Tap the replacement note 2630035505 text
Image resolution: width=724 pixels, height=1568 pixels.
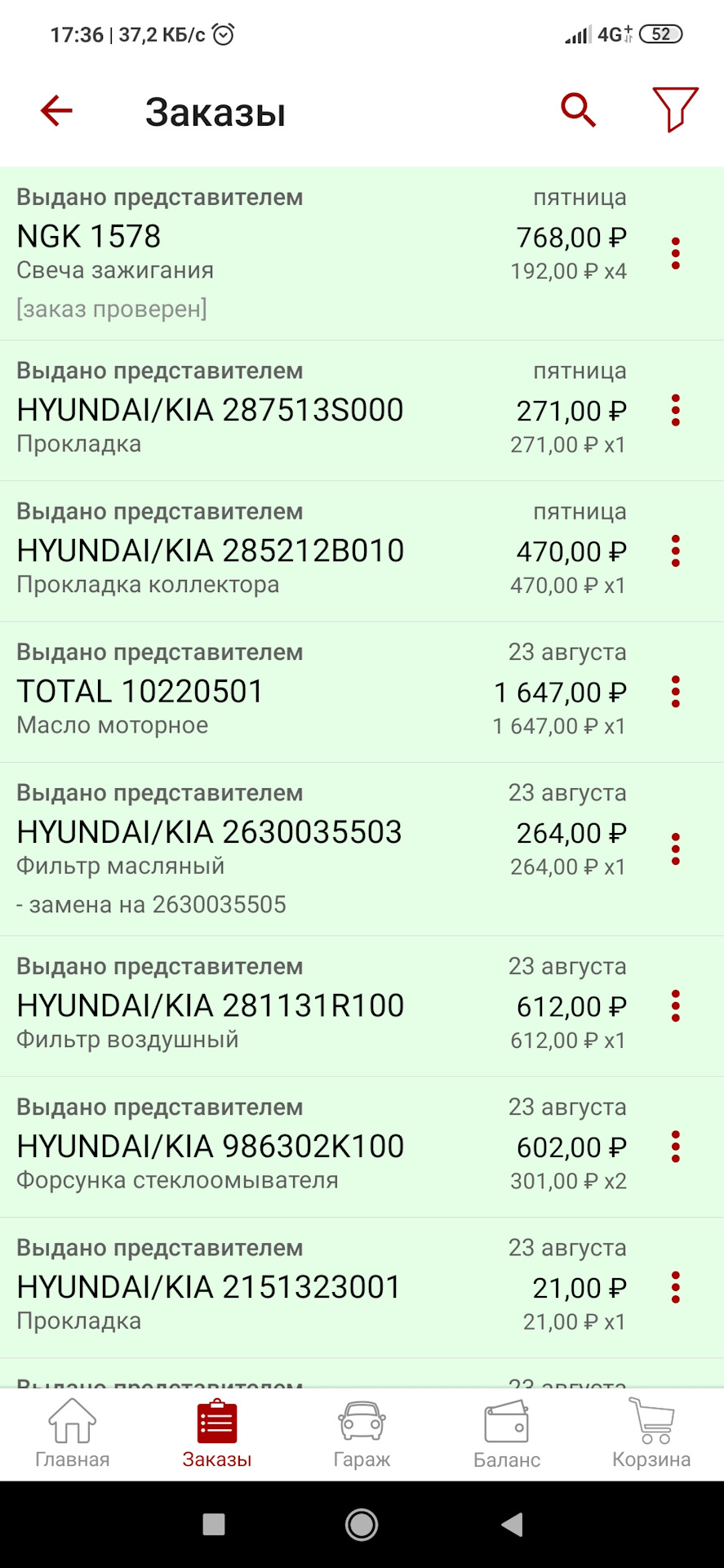(151, 905)
